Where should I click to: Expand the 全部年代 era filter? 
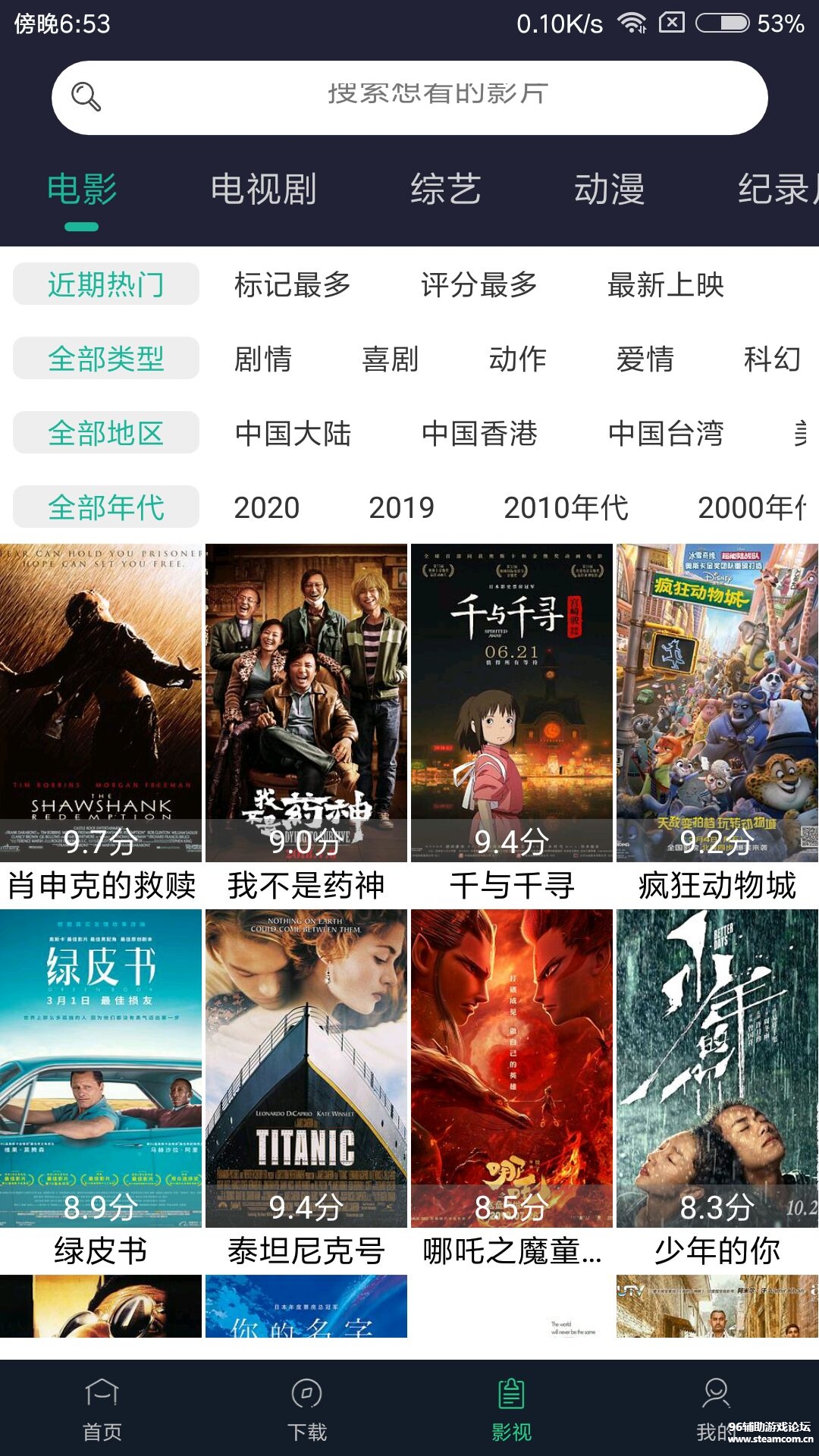coord(105,507)
